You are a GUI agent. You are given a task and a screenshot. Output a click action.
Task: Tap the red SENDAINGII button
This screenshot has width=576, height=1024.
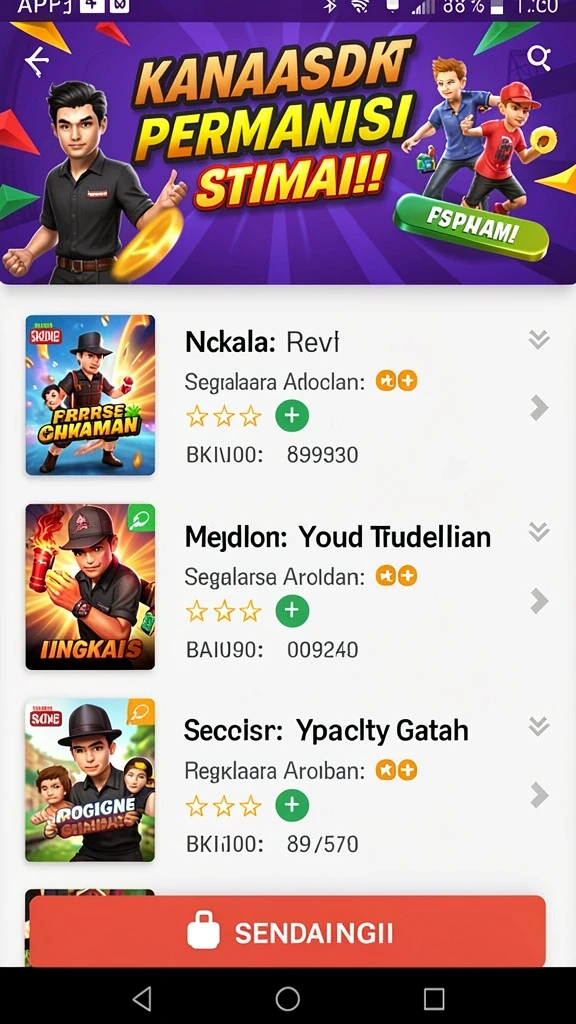pyautogui.click(x=287, y=931)
